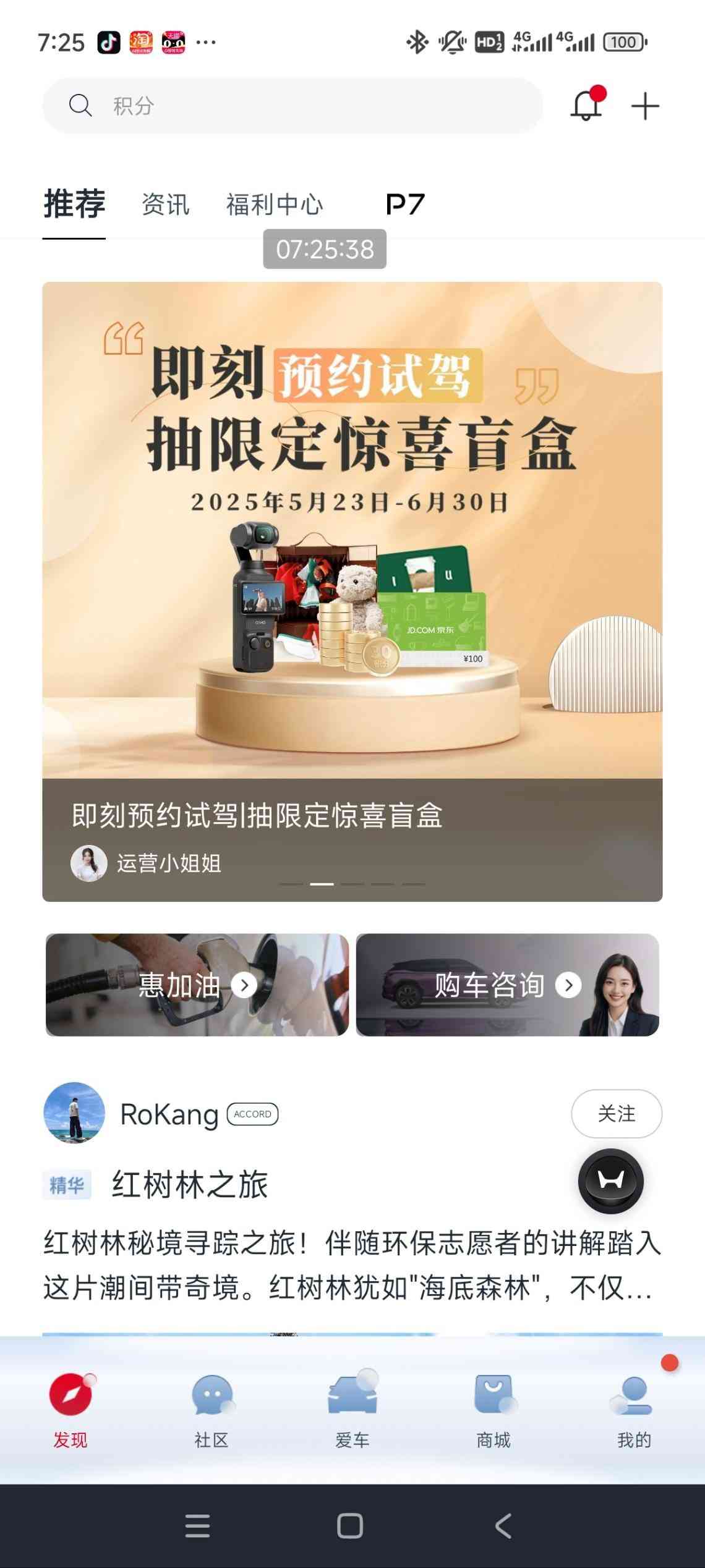
Task: Tap the floating Honda logo button
Action: 610,1181
